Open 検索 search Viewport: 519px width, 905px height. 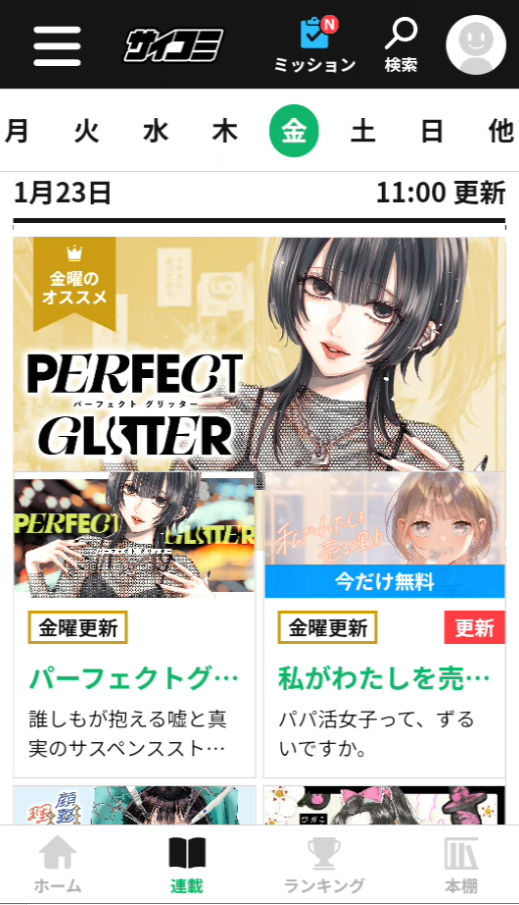pos(401,46)
